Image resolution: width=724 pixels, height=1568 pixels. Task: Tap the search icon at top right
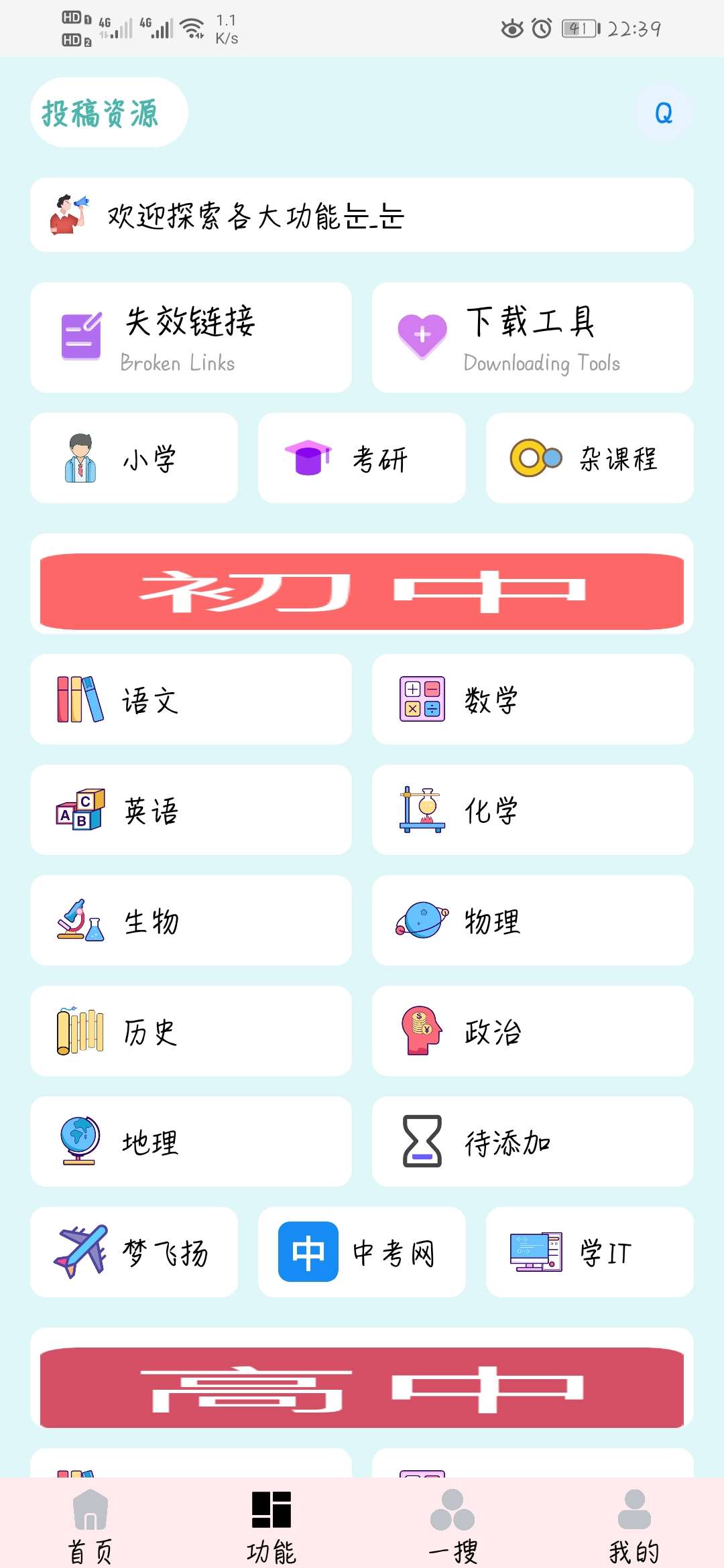coord(663,113)
